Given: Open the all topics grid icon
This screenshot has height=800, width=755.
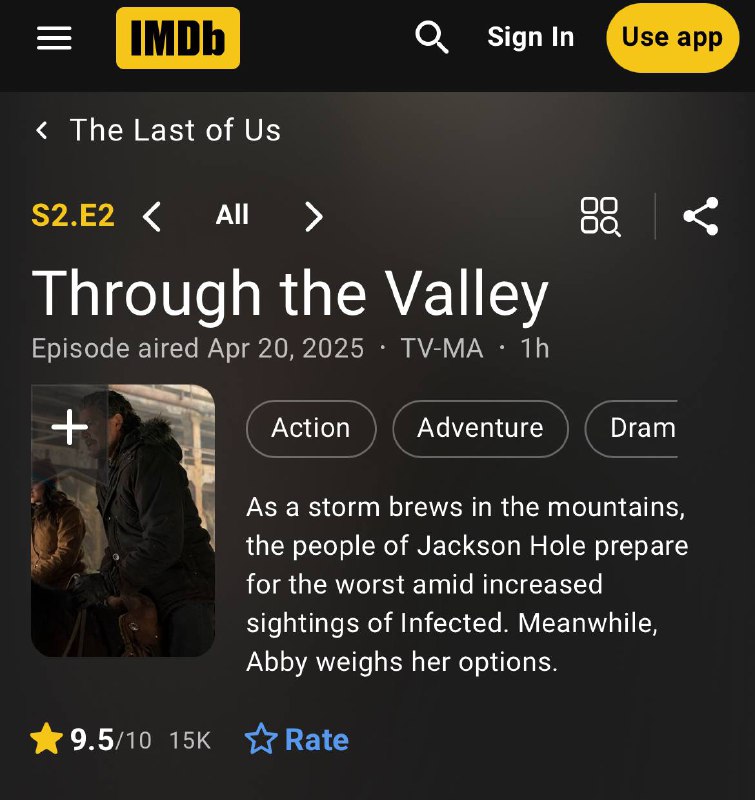Looking at the screenshot, I should click(600, 216).
